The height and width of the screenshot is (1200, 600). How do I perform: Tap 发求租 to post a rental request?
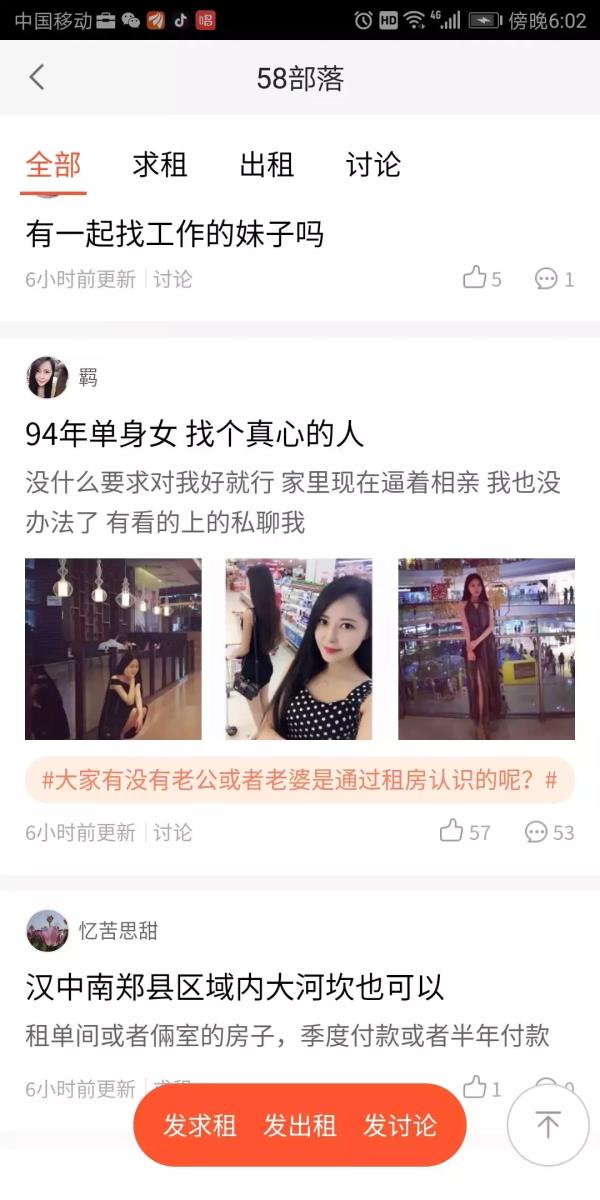[200, 1125]
